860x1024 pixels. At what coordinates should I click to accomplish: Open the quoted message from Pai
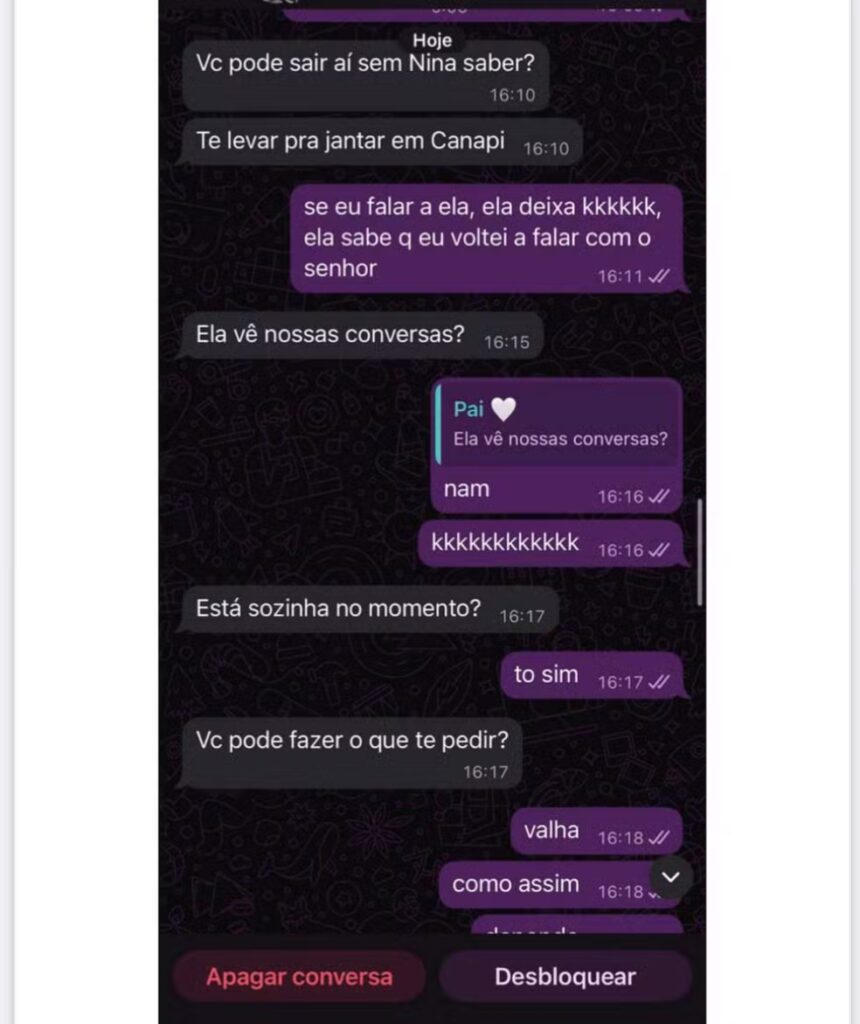[559, 424]
